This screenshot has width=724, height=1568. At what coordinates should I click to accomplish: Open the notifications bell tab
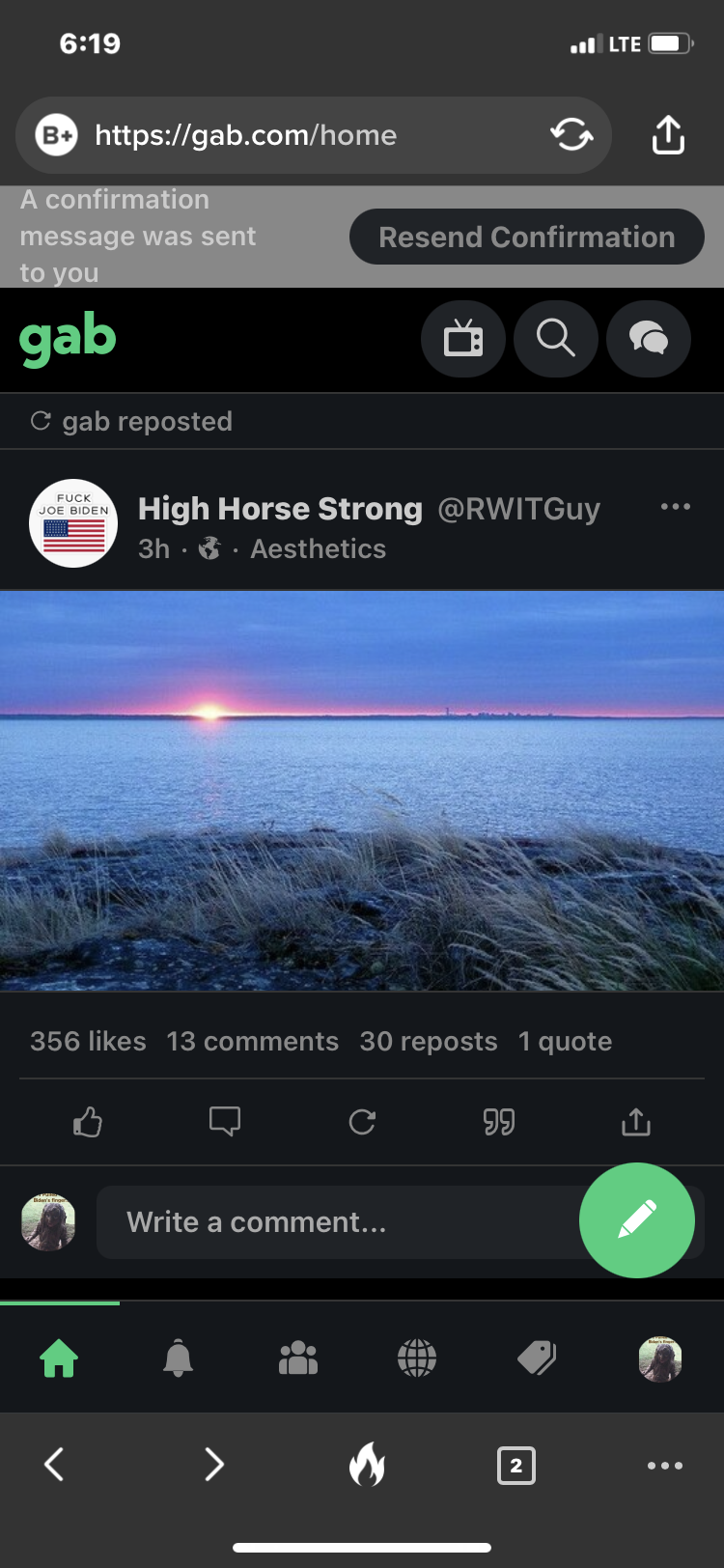tap(178, 1358)
